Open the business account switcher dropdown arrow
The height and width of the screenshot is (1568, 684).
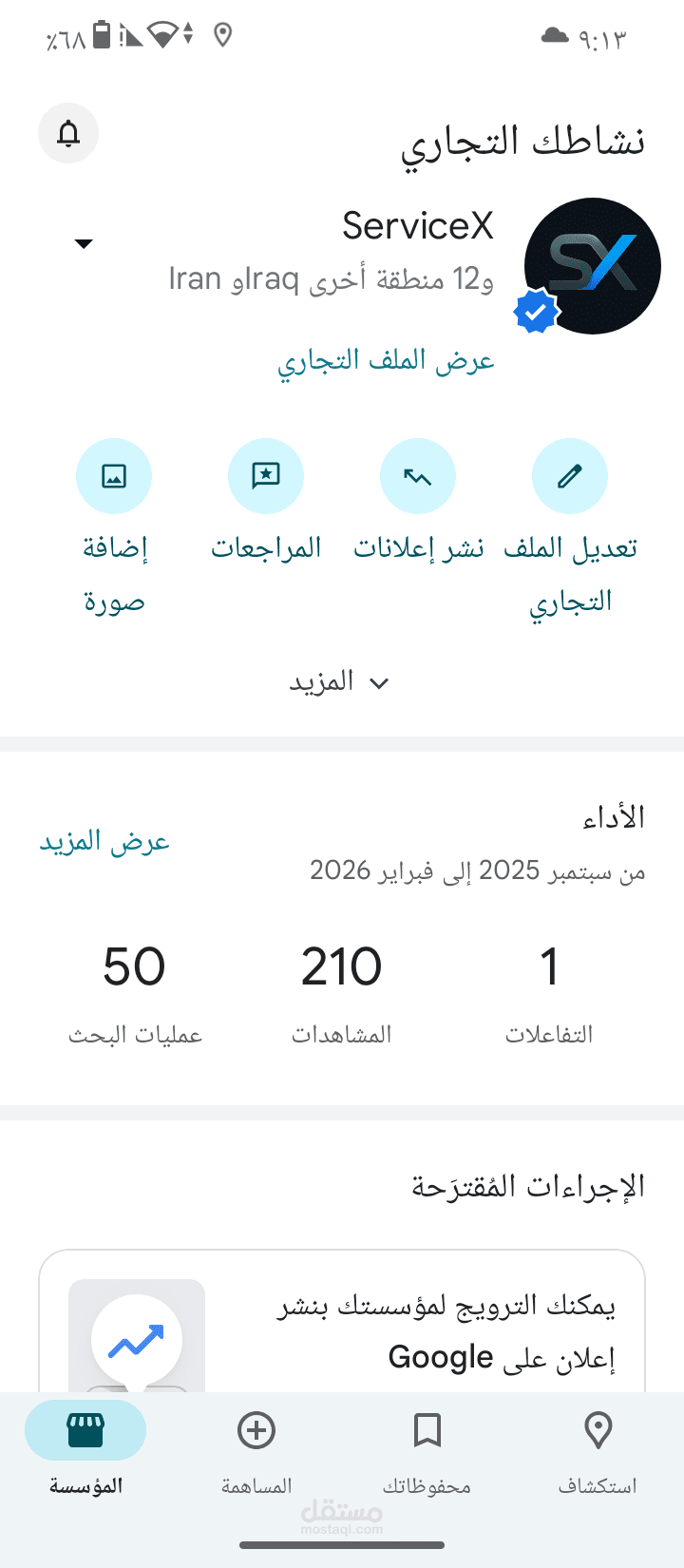84,243
